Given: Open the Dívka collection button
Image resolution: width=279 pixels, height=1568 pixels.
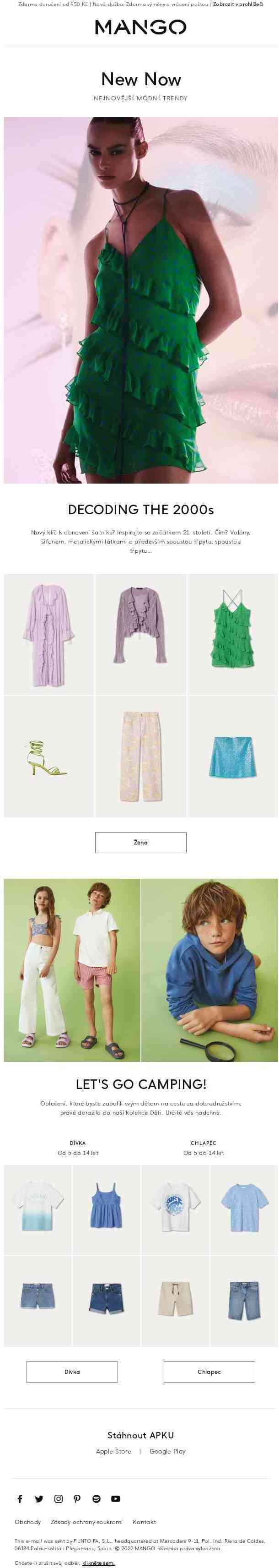Looking at the screenshot, I should pyautogui.click(x=72, y=1372).
